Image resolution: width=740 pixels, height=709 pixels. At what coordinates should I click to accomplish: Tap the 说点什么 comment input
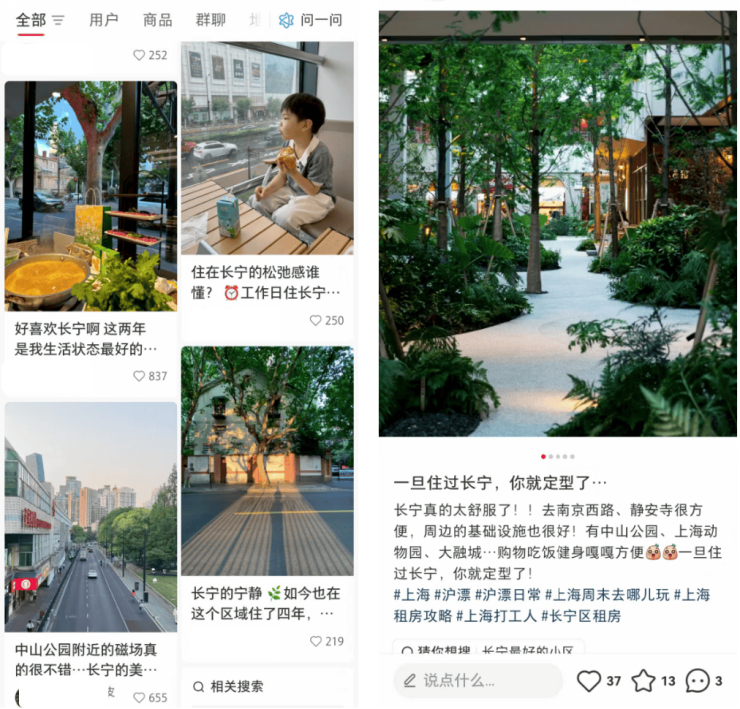(478, 681)
